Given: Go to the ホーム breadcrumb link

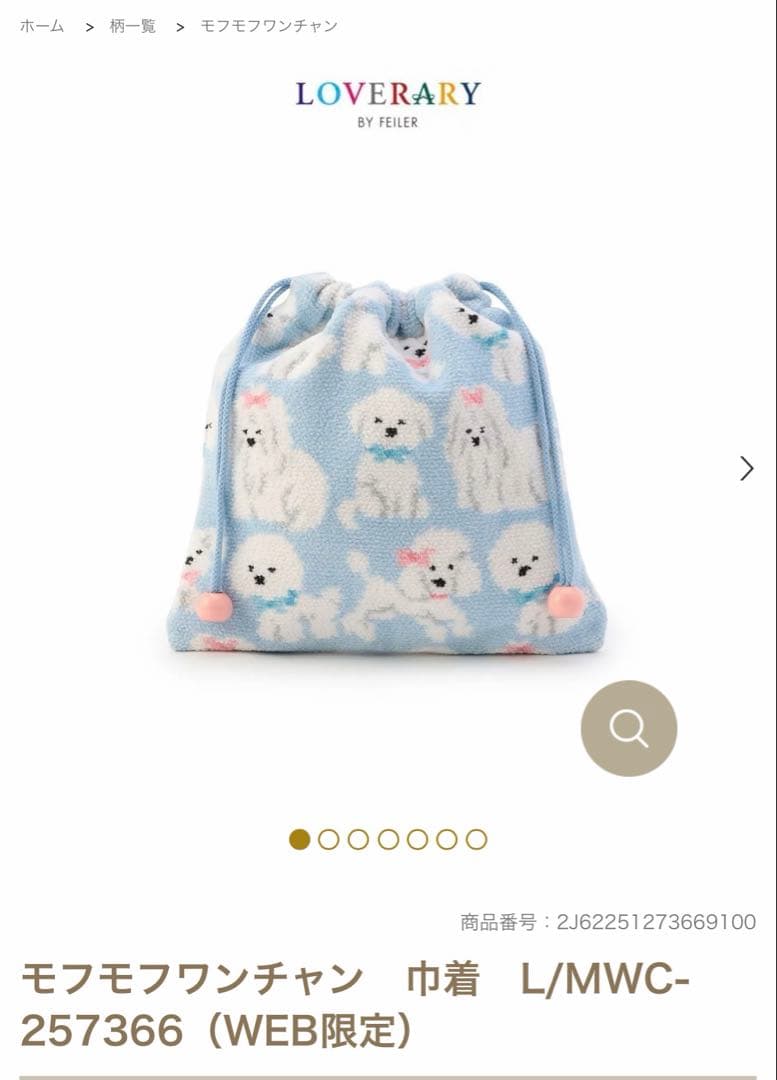Looking at the screenshot, I should (x=41, y=26).
